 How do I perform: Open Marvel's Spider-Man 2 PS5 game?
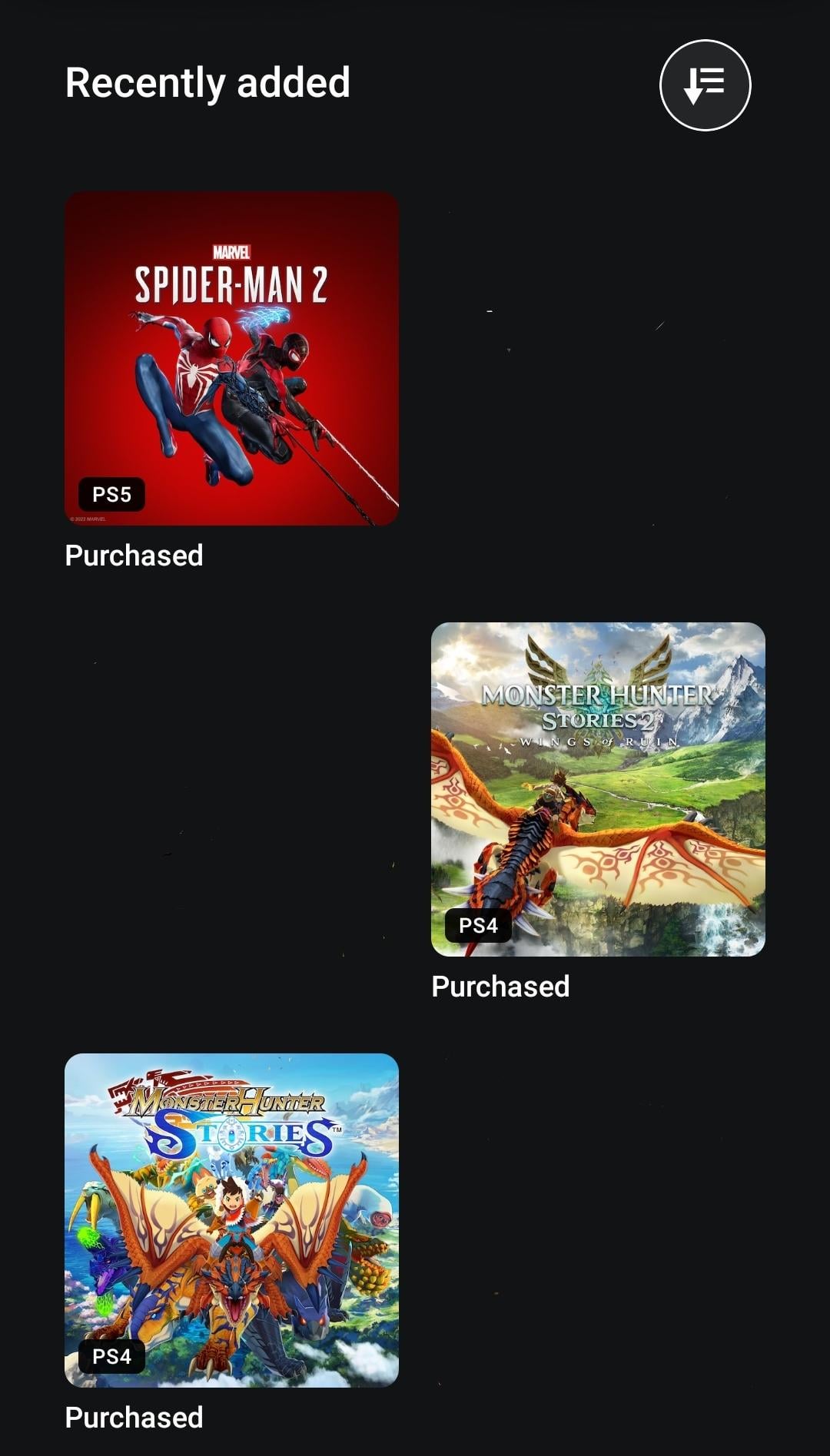tap(231, 359)
